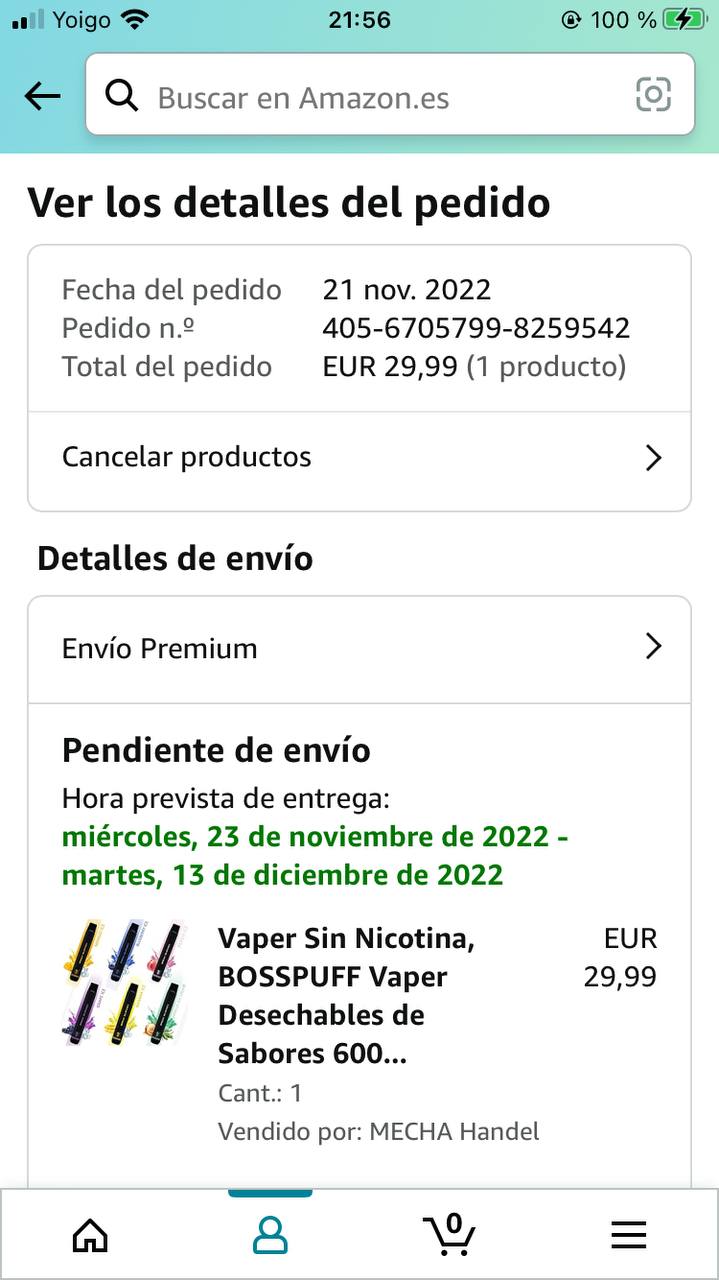Image resolution: width=719 pixels, height=1280 pixels.
Task: Open the shopping cart tab
Action: (x=449, y=1234)
